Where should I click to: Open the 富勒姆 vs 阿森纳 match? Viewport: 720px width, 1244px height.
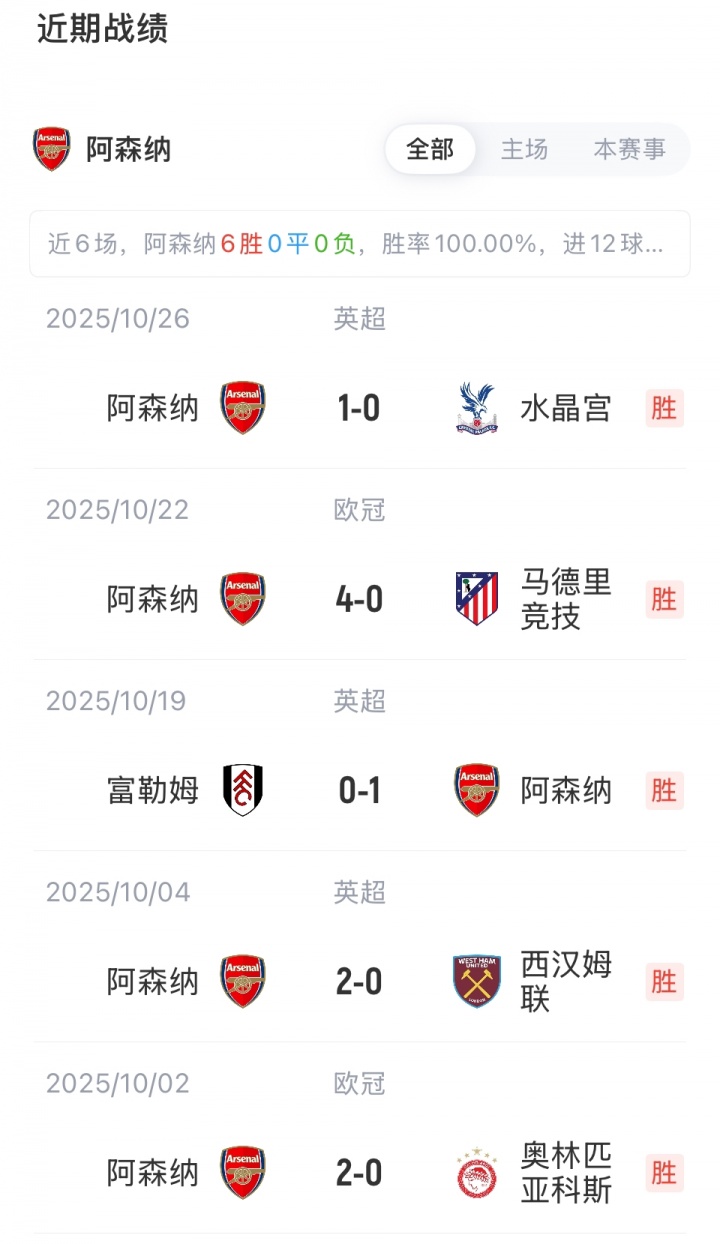tap(359, 791)
